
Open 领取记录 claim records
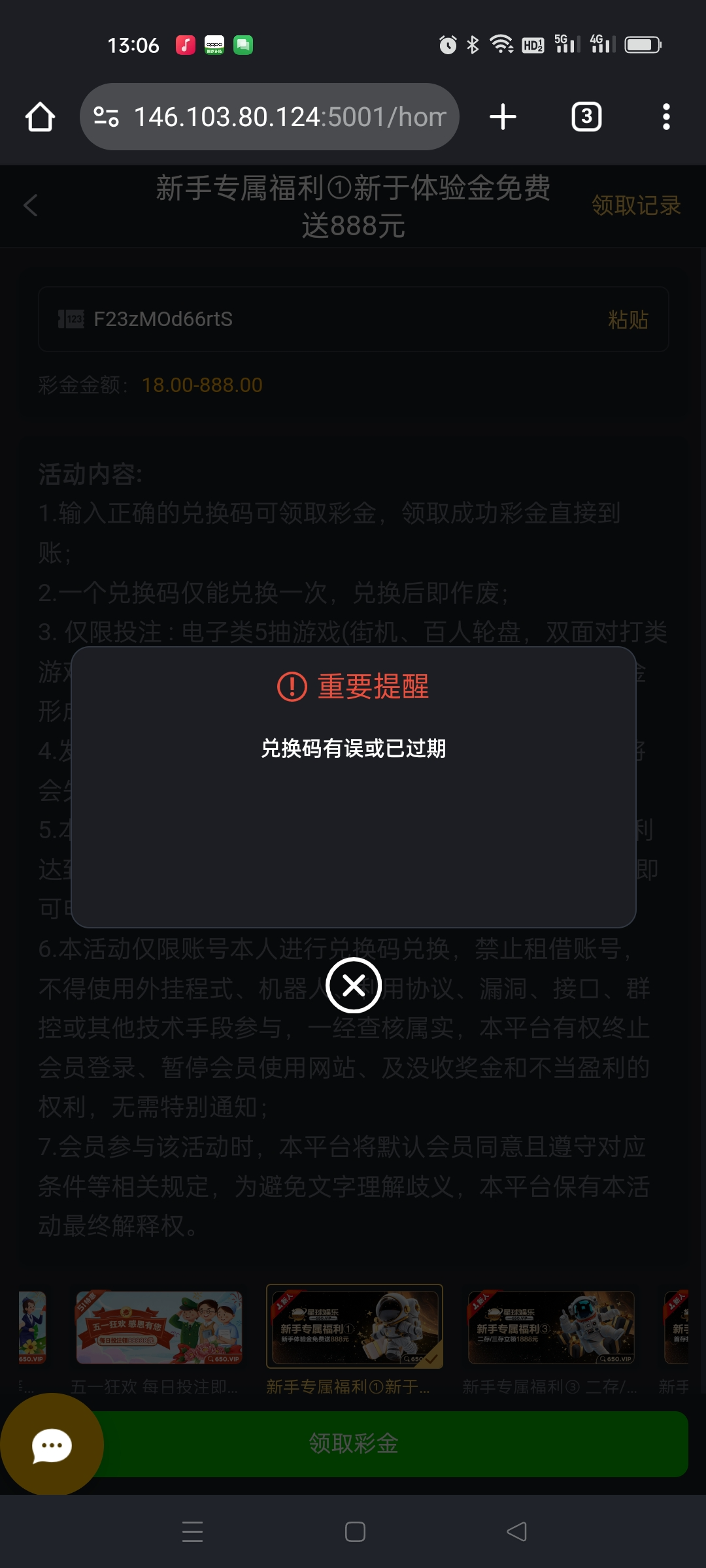coord(636,206)
